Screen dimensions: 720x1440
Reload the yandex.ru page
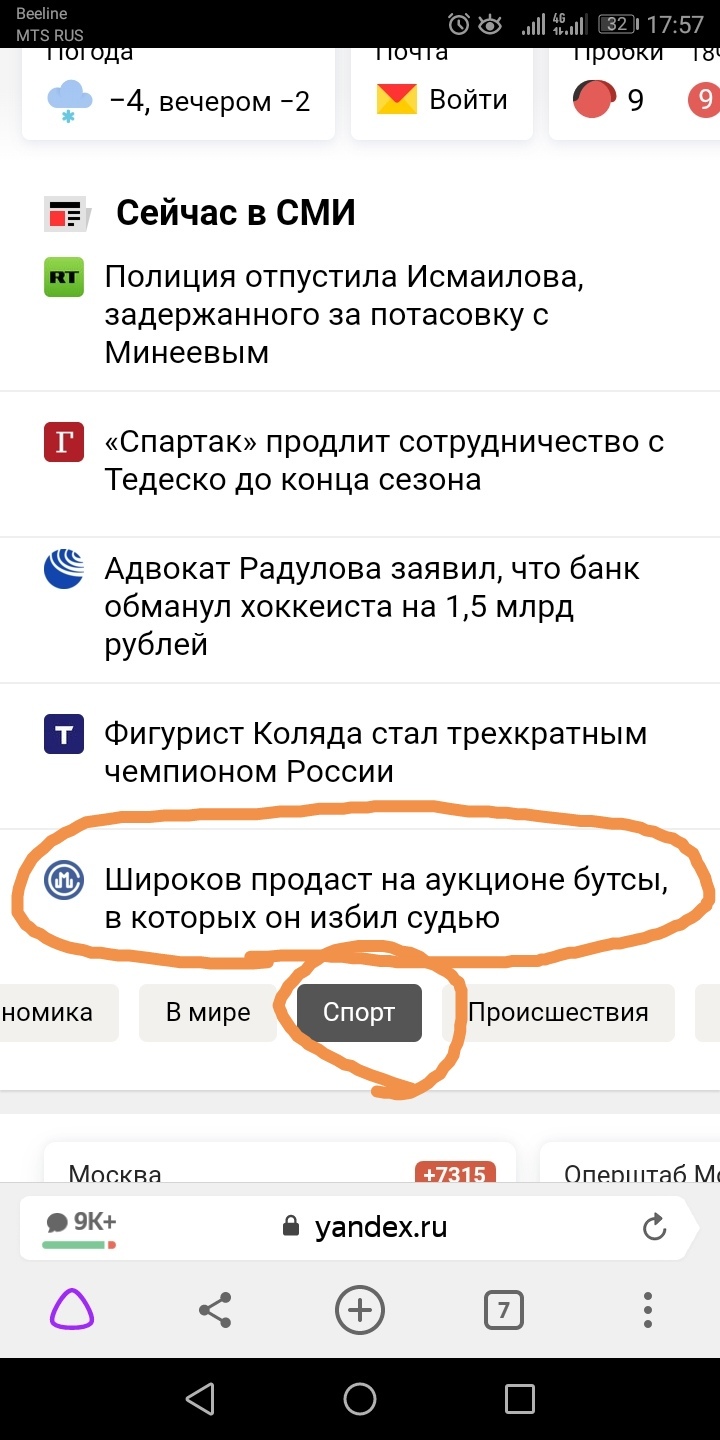tap(654, 1227)
